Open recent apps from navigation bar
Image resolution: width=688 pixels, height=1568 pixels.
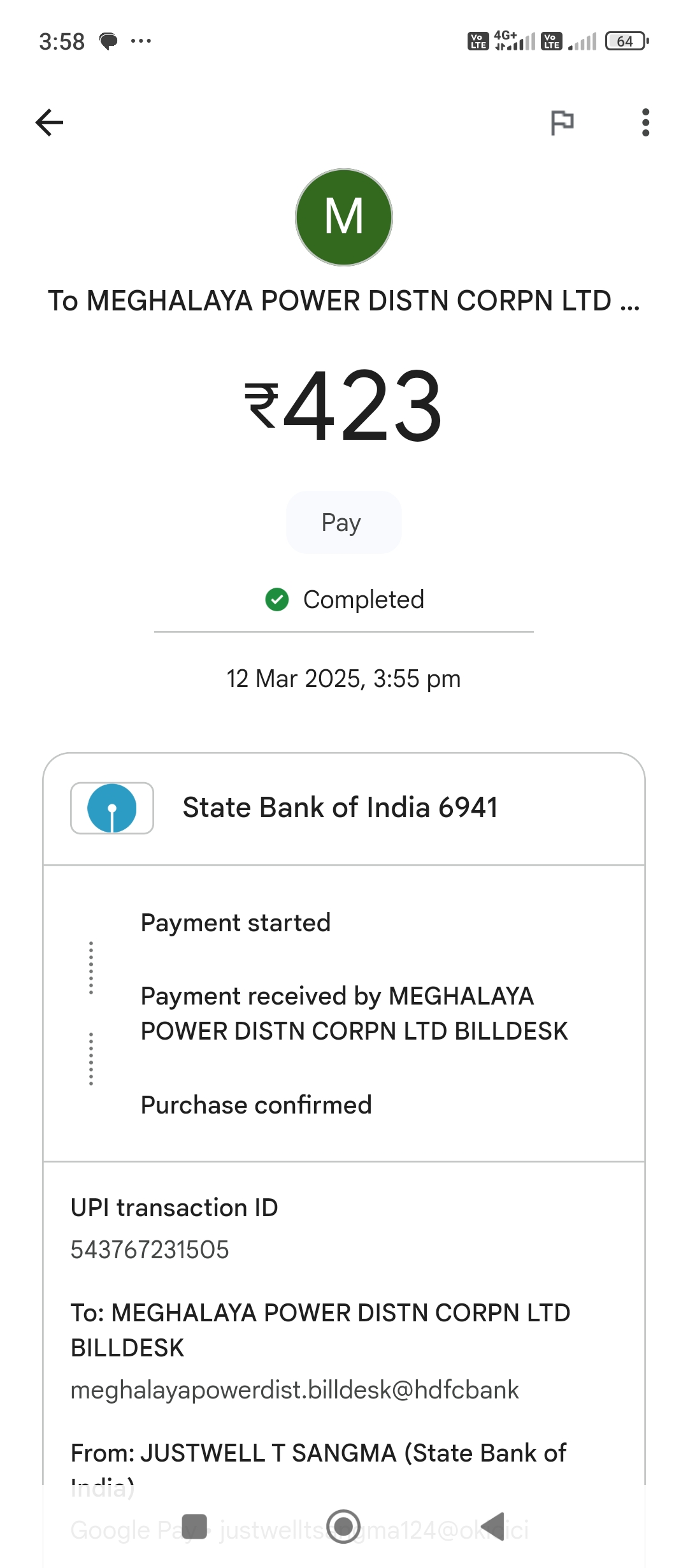194,1527
